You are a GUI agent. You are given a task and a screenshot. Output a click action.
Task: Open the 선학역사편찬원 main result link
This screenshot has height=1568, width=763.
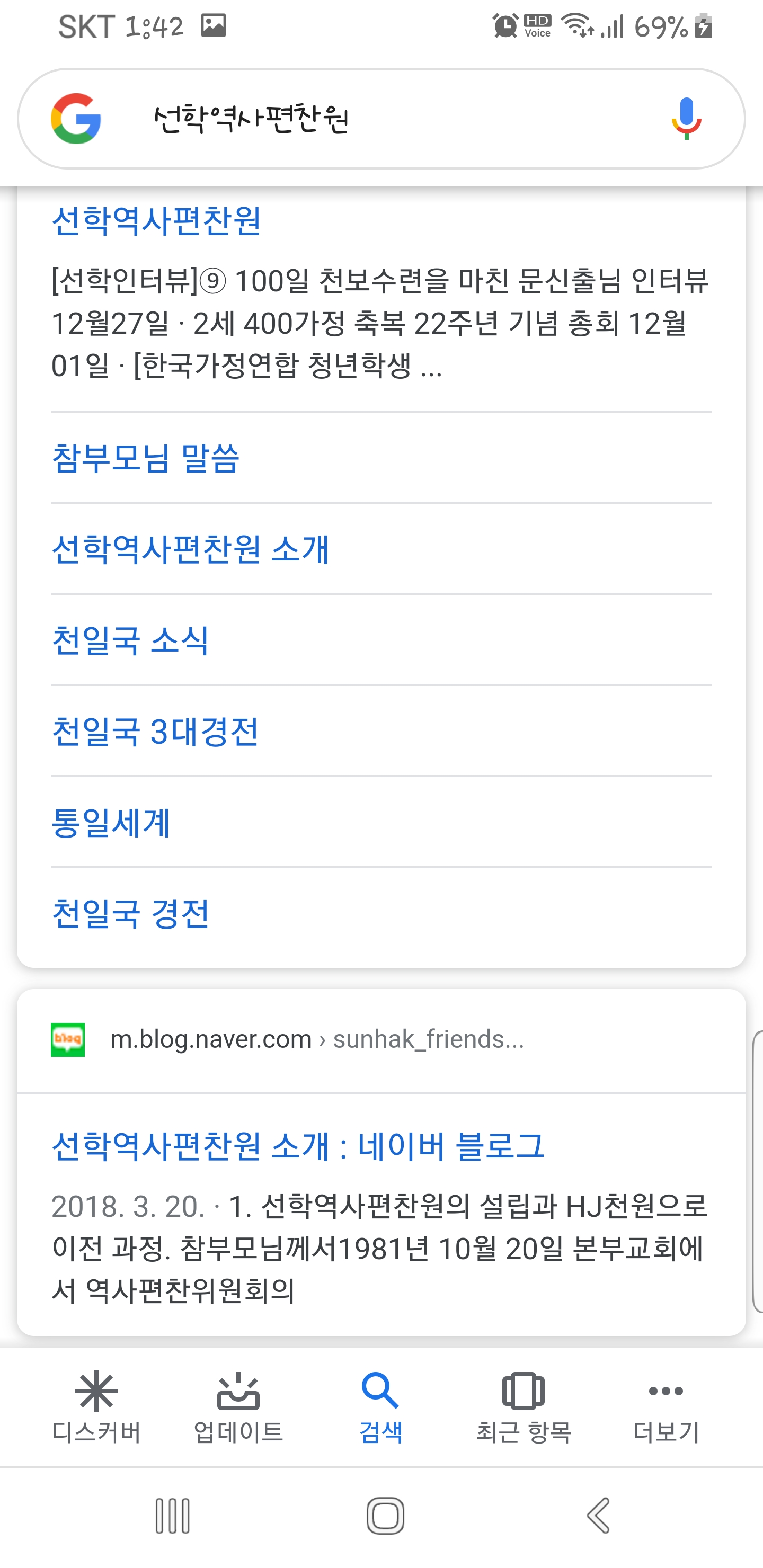coord(156,220)
